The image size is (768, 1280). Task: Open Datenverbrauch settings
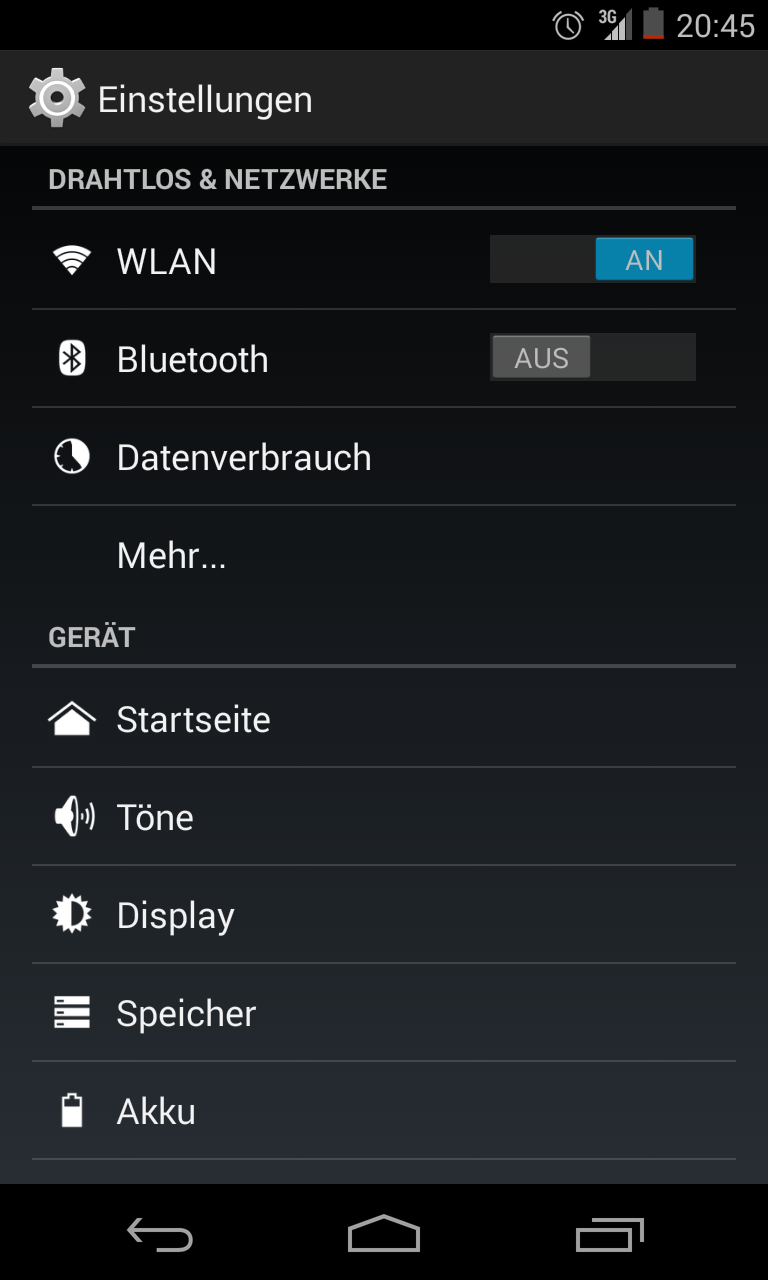pyautogui.click(x=384, y=457)
